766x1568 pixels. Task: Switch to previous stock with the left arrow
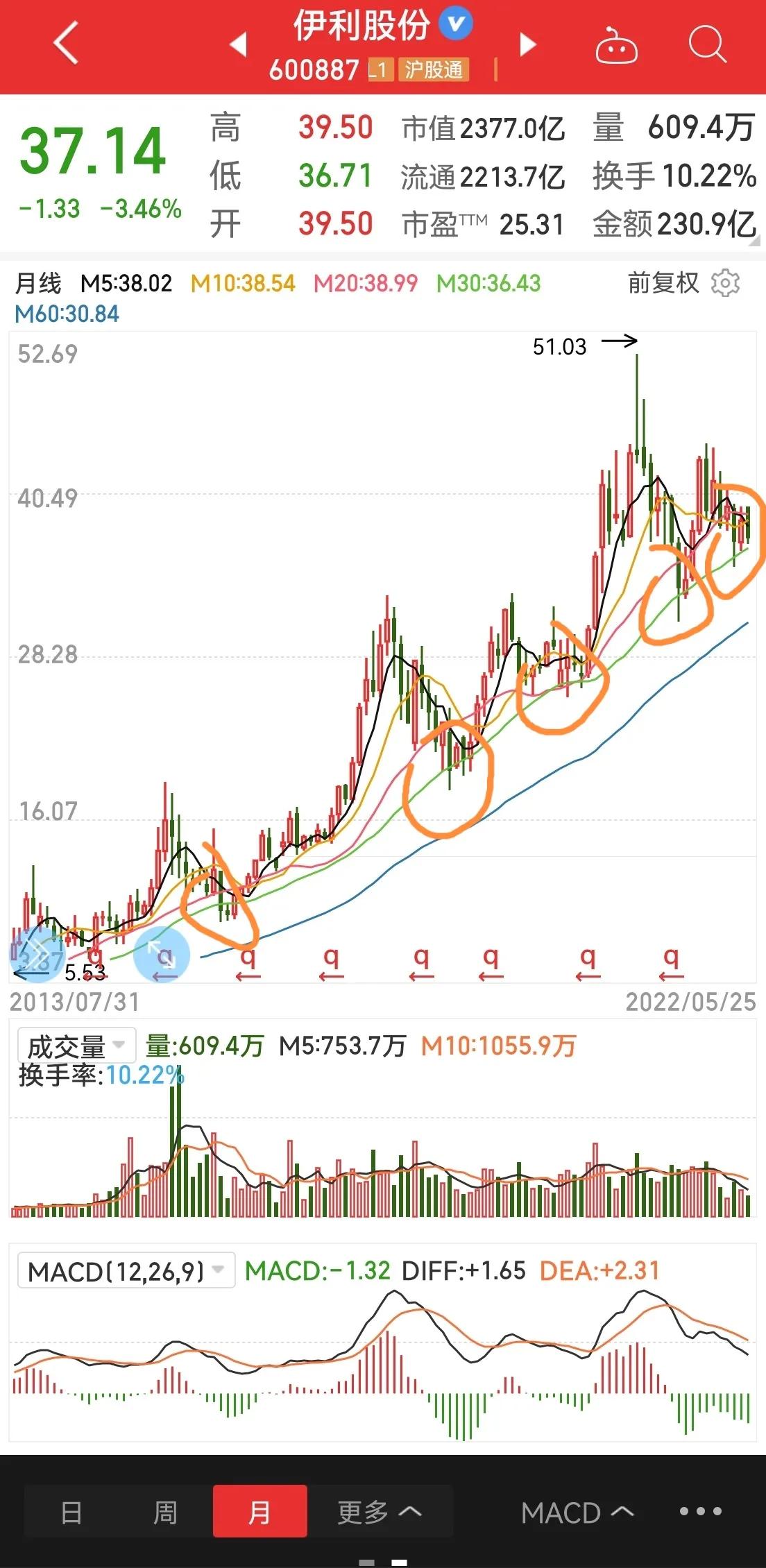pyautogui.click(x=239, y=44)
